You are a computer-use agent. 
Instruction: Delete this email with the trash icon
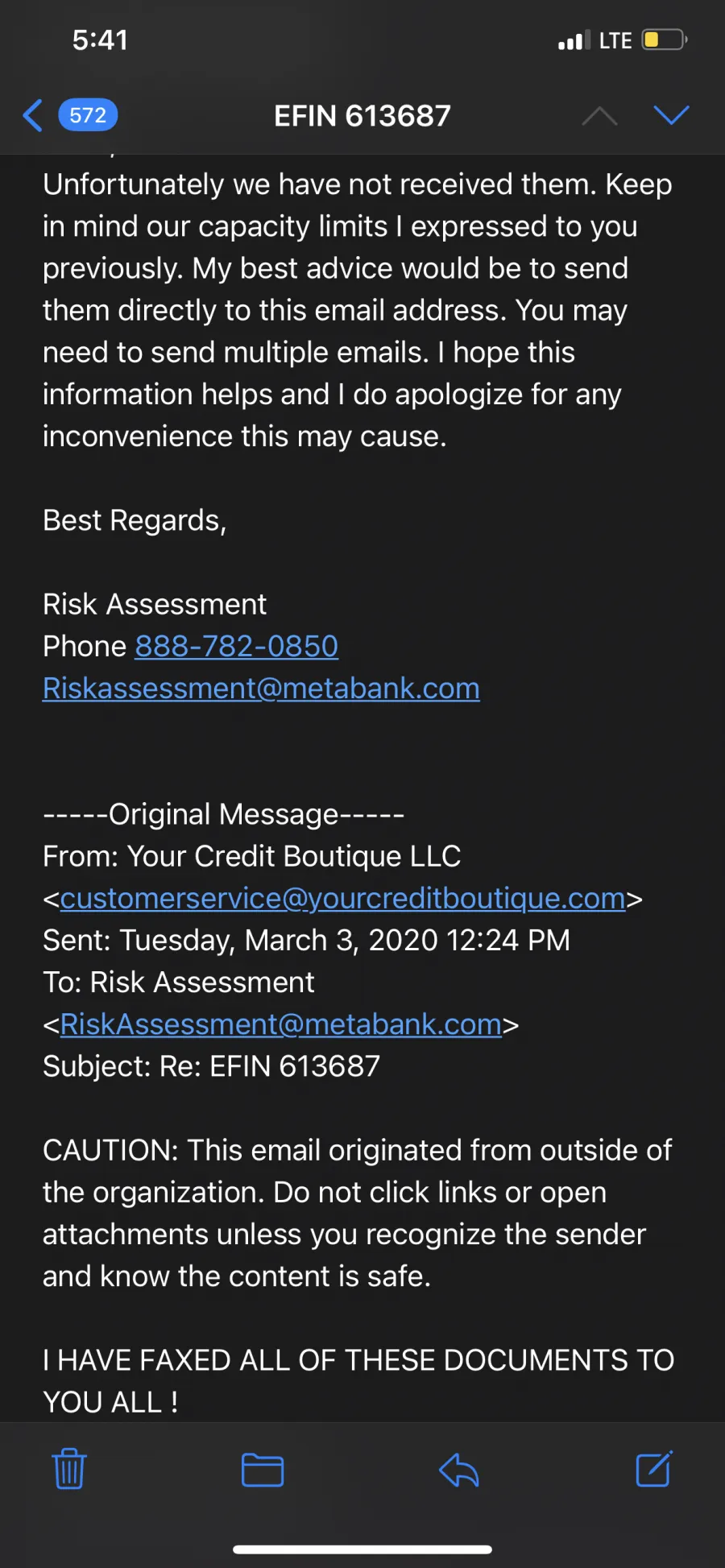[x=69, y=1469]
